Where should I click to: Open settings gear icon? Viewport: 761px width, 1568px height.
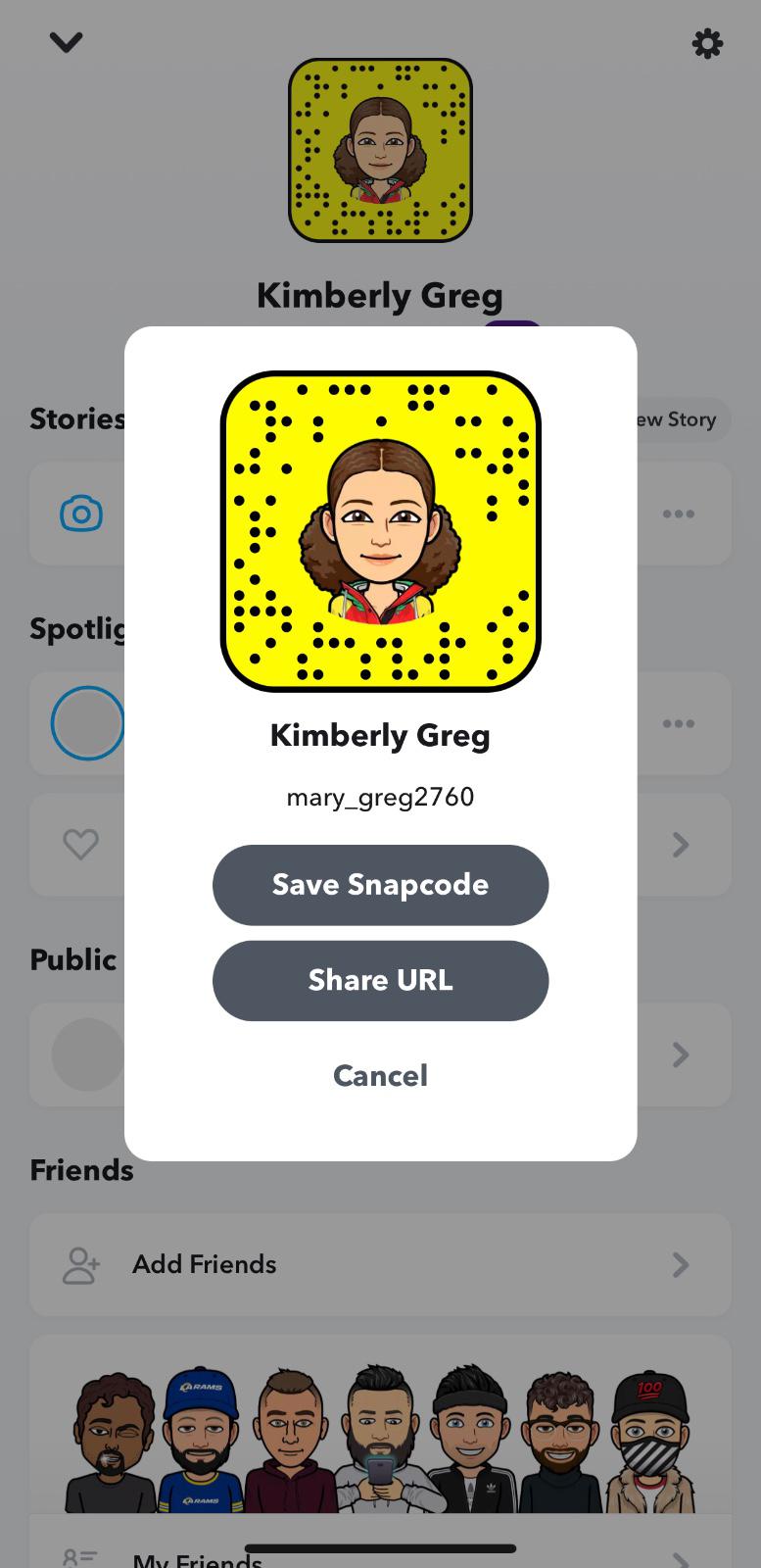[x=707, y=43]
